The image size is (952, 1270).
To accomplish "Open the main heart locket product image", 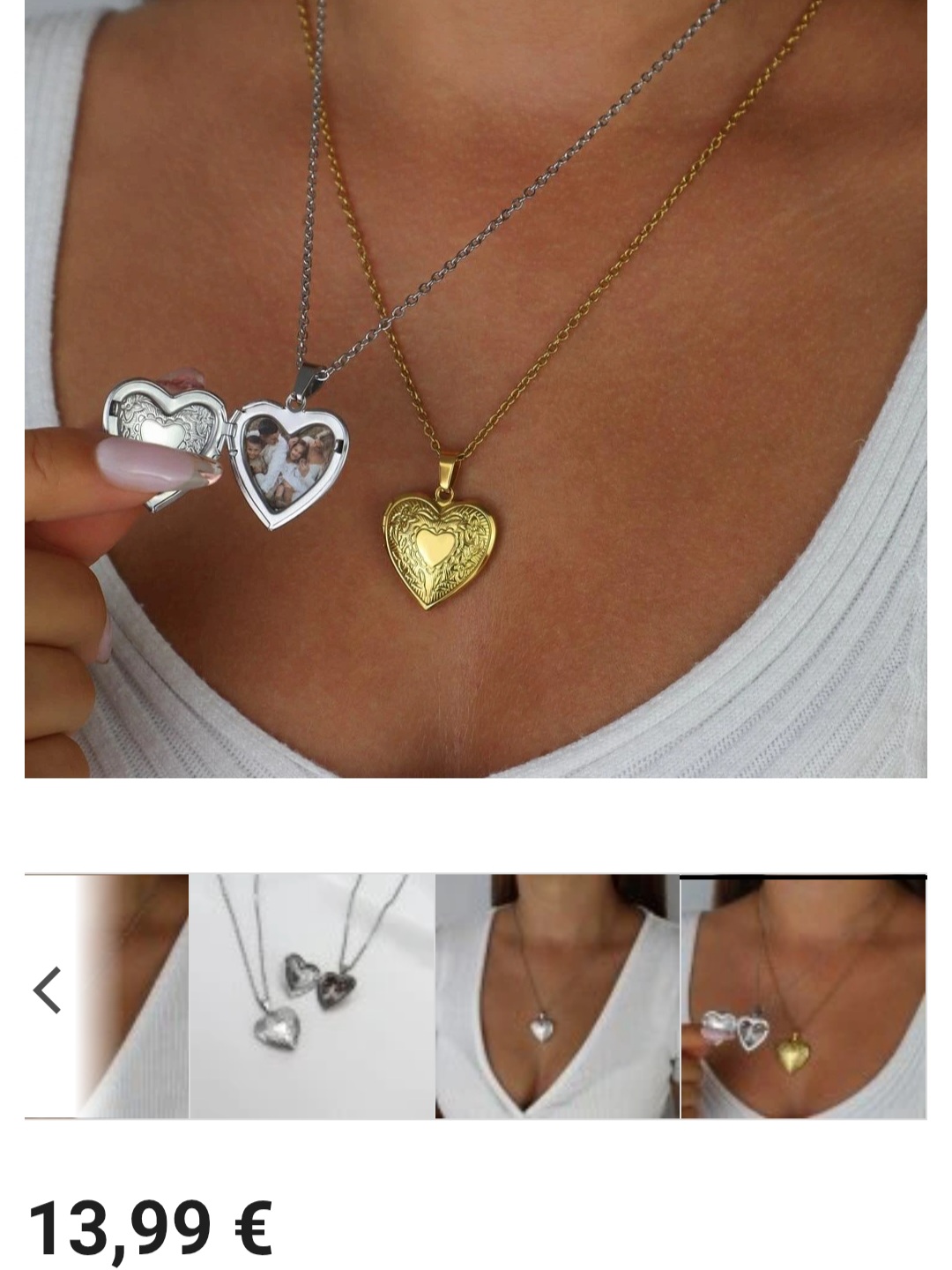I will 476,388.
